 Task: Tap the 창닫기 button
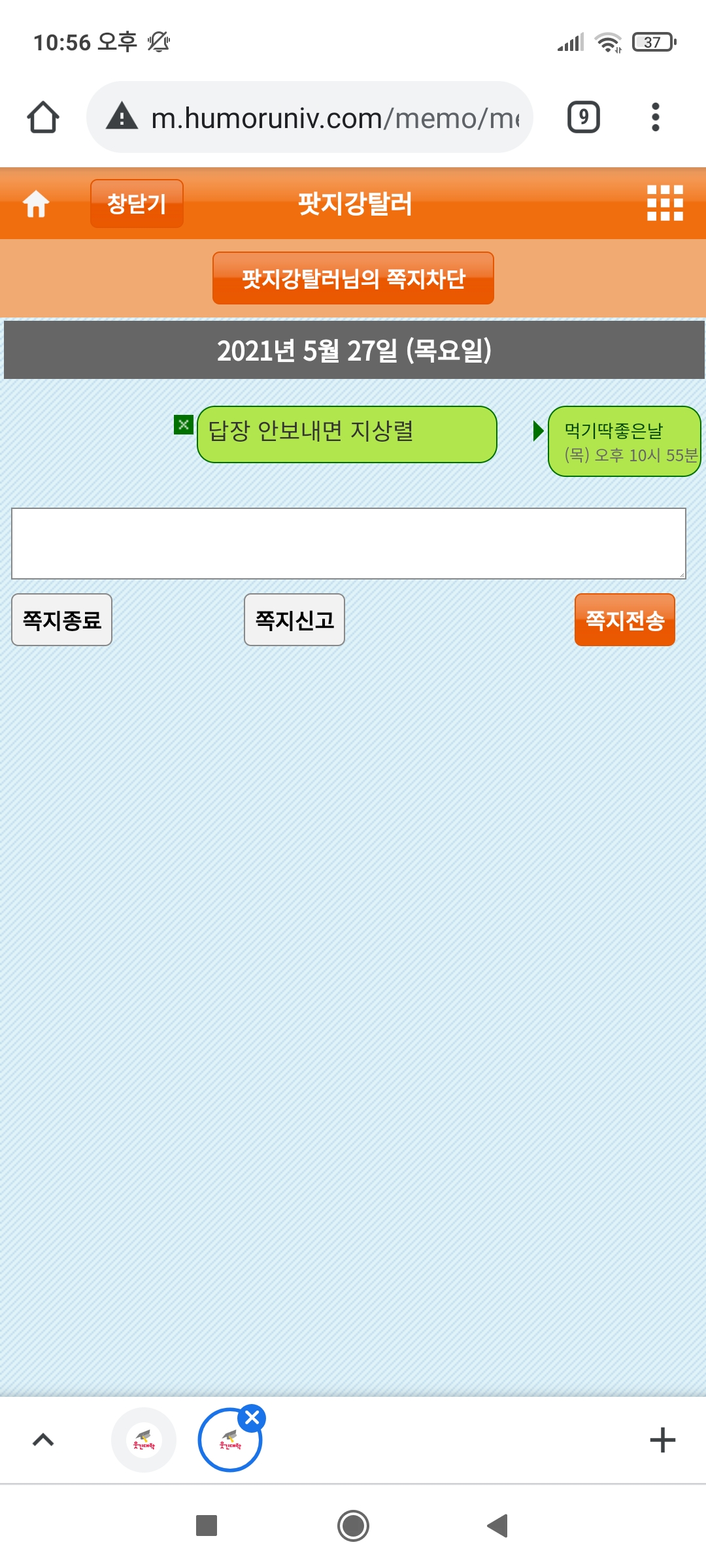137,204
